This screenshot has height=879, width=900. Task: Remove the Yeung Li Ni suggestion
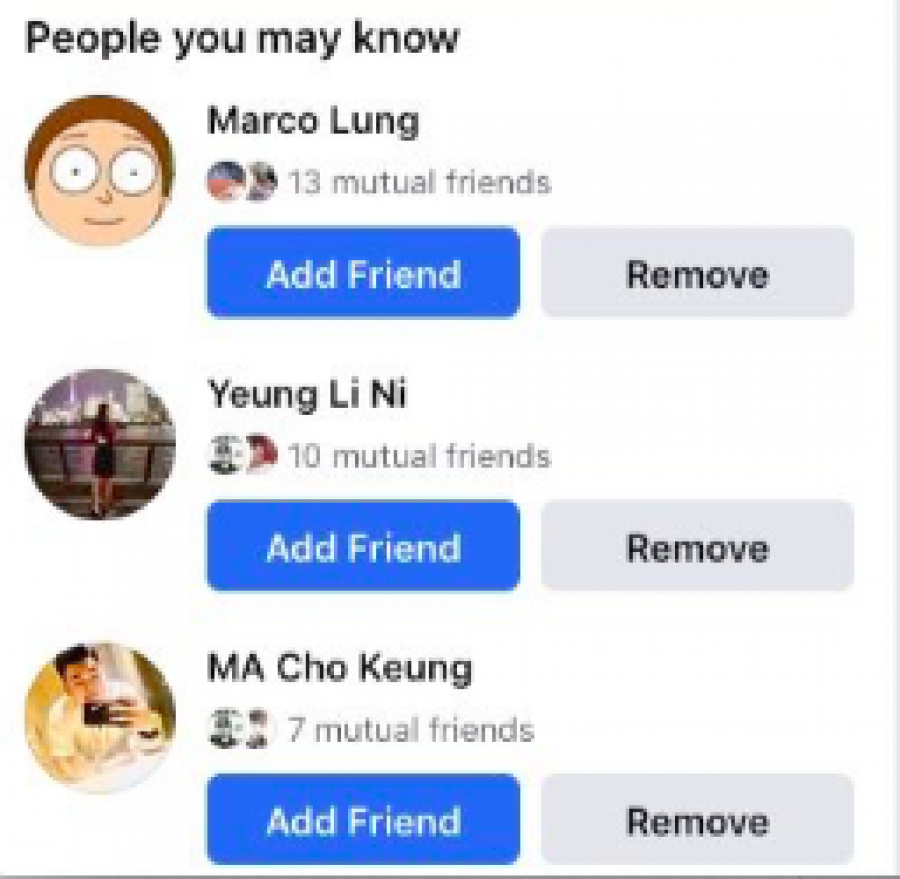697,547
